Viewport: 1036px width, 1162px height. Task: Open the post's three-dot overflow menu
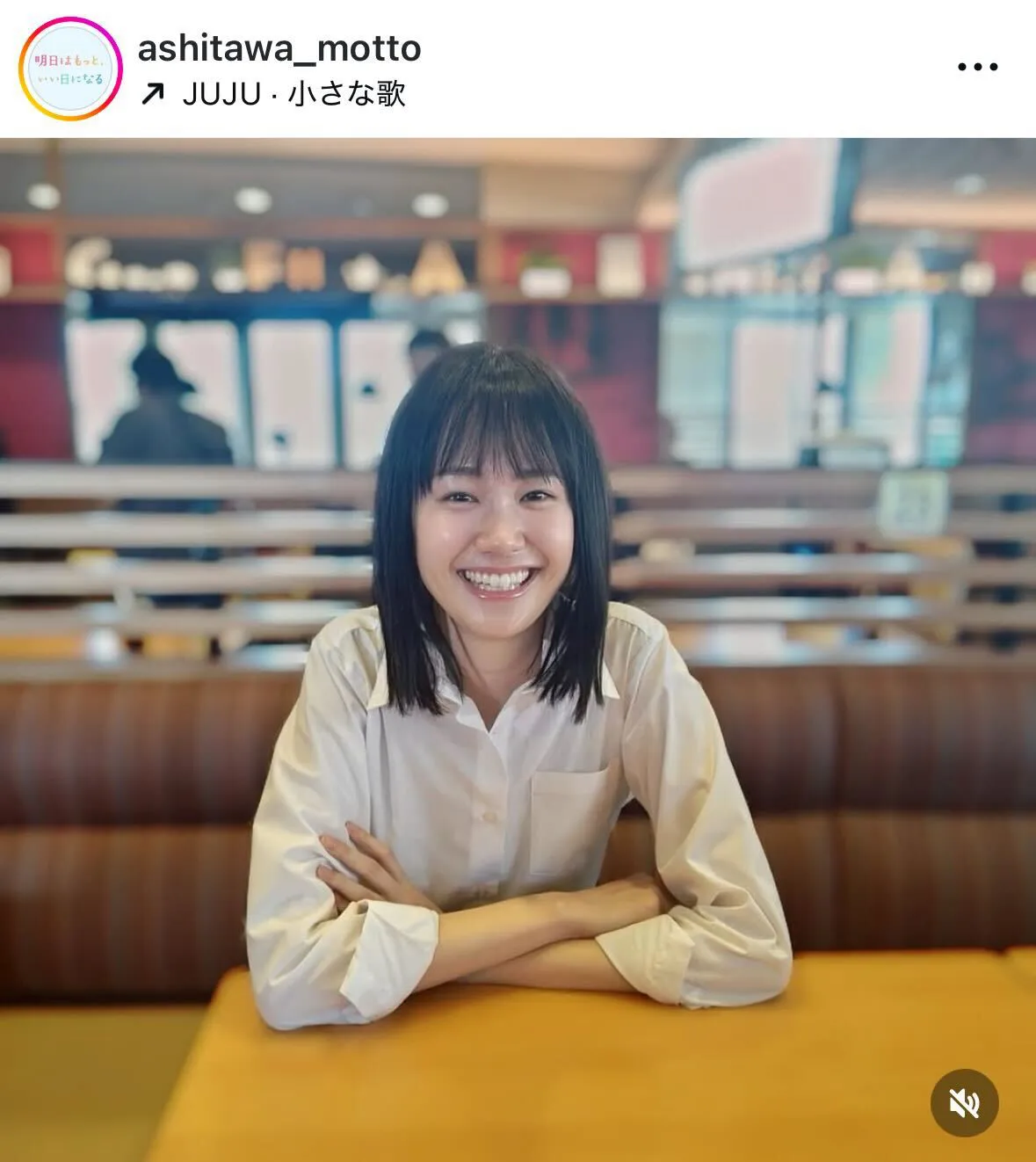[976, 68]
